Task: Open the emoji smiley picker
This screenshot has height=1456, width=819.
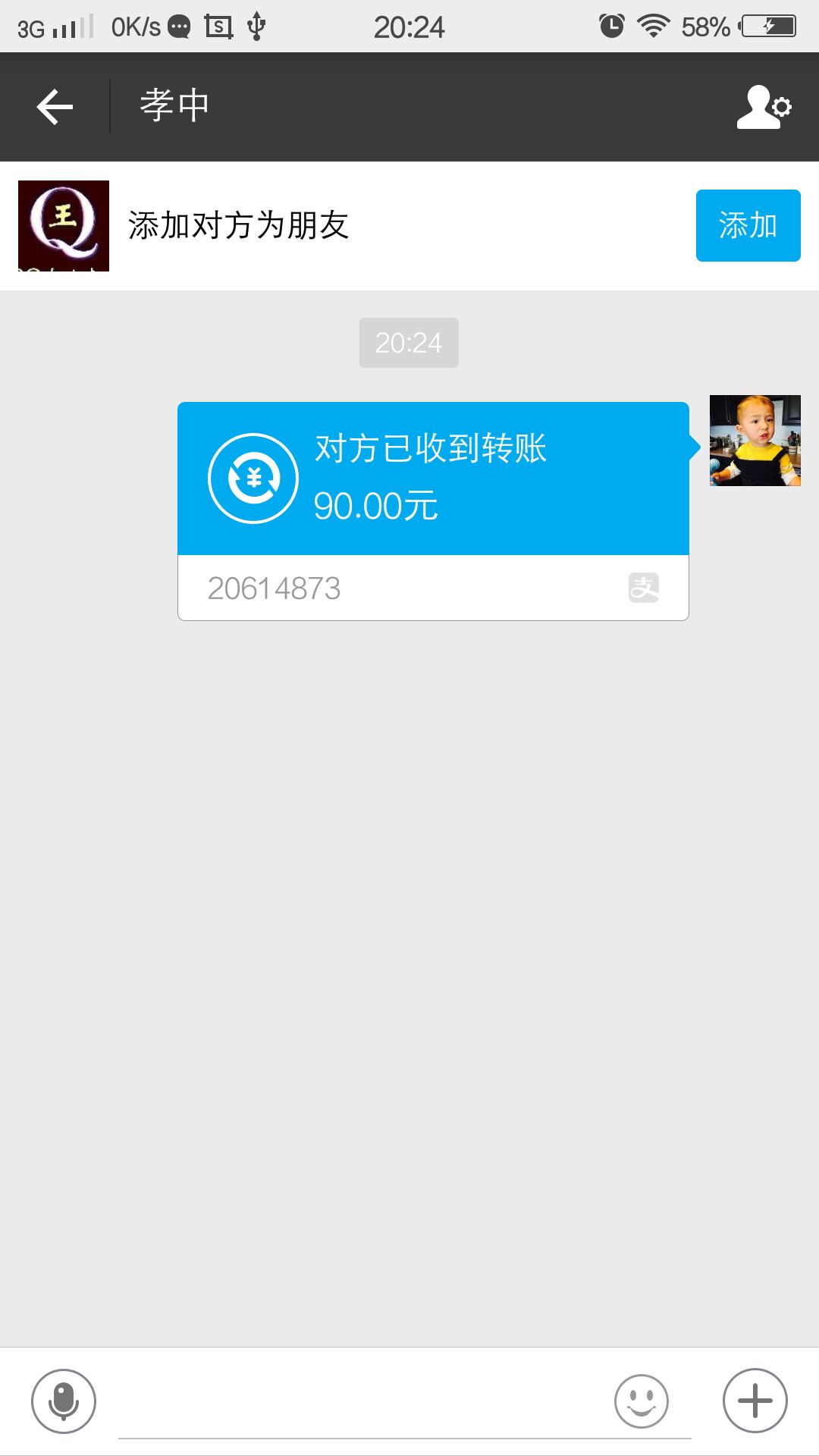Action: [x=642, y=1401]
